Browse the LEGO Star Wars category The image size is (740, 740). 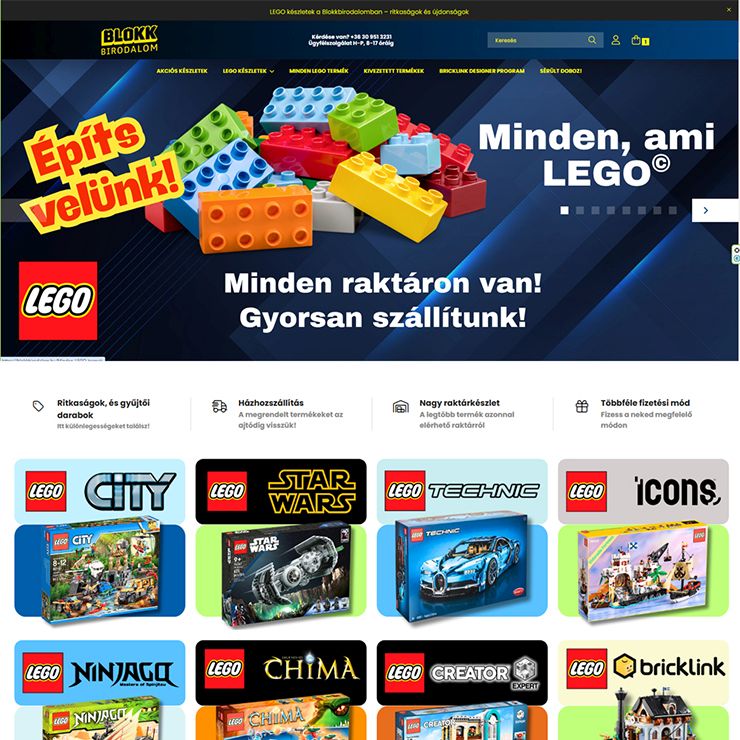click(x=281, y=538)
